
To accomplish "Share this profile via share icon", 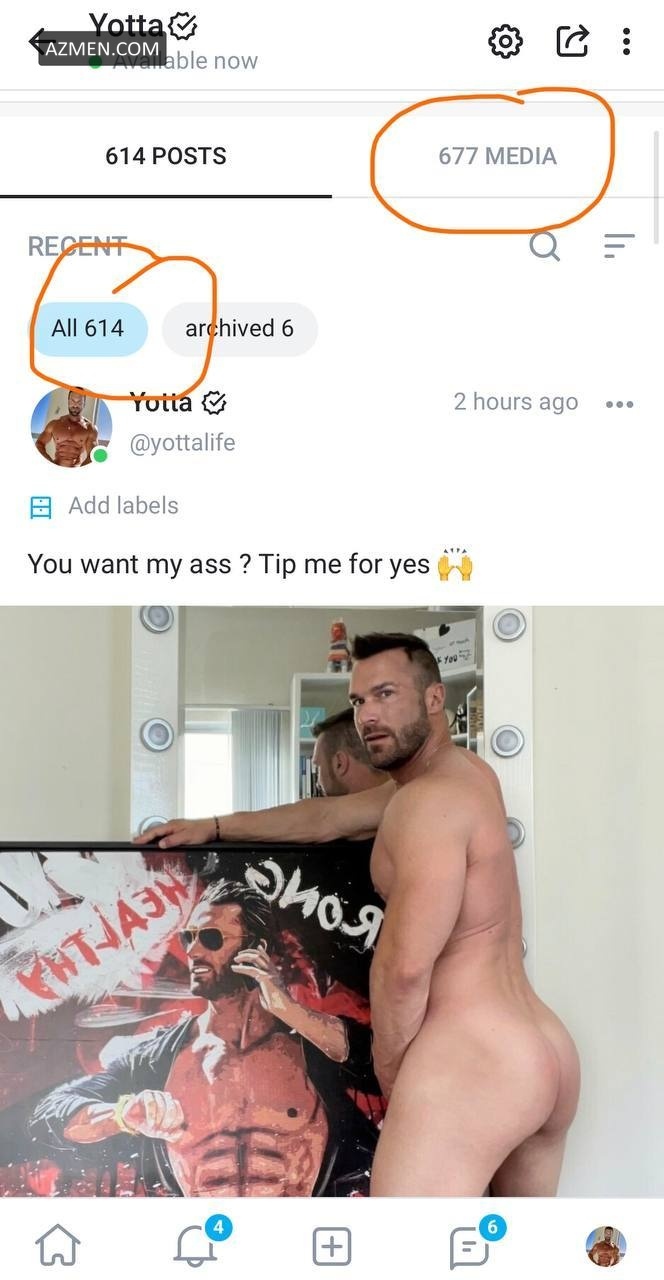I will (x=571, y=42).
